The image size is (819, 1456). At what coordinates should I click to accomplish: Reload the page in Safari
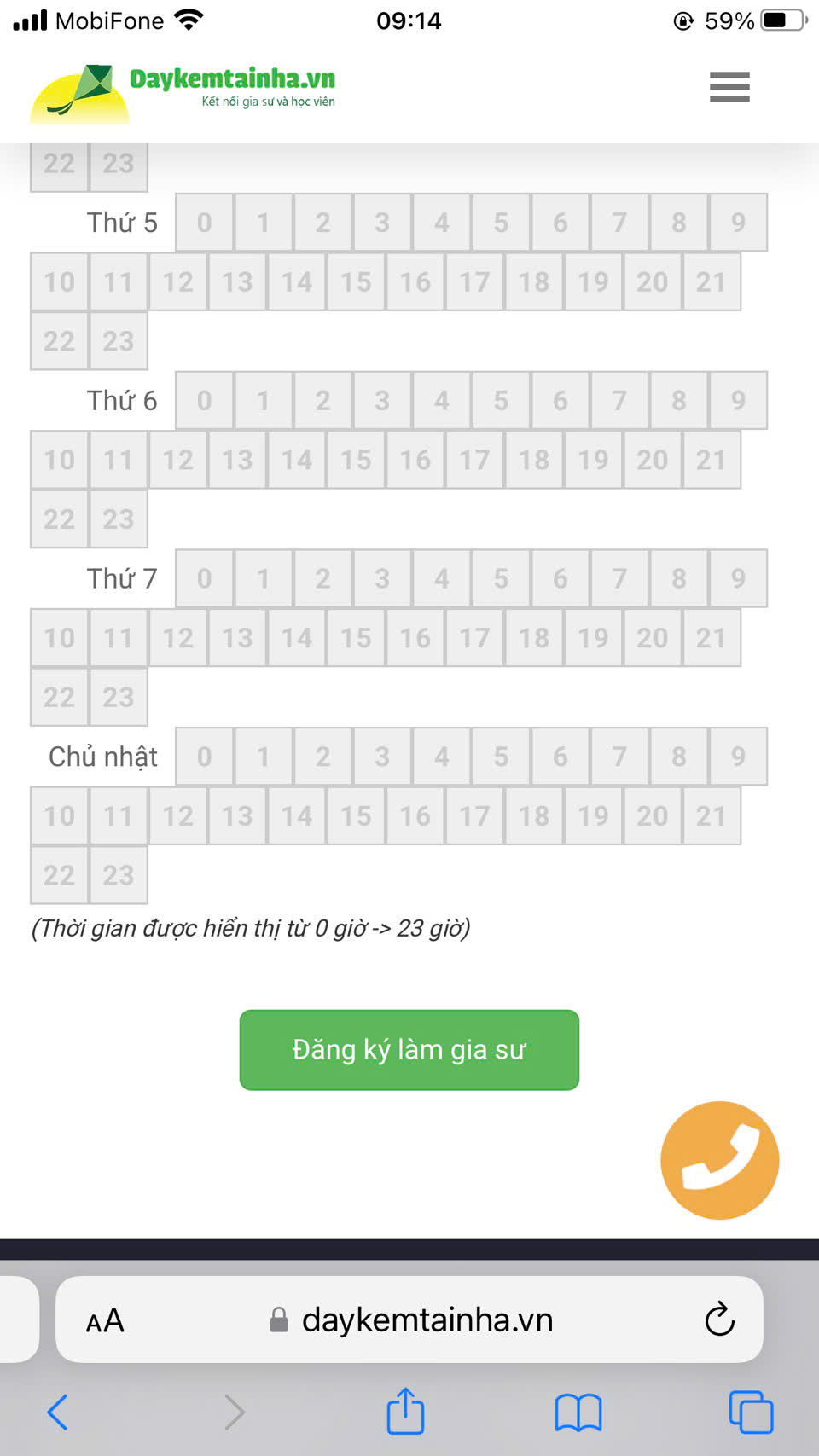coord(719,1320)
